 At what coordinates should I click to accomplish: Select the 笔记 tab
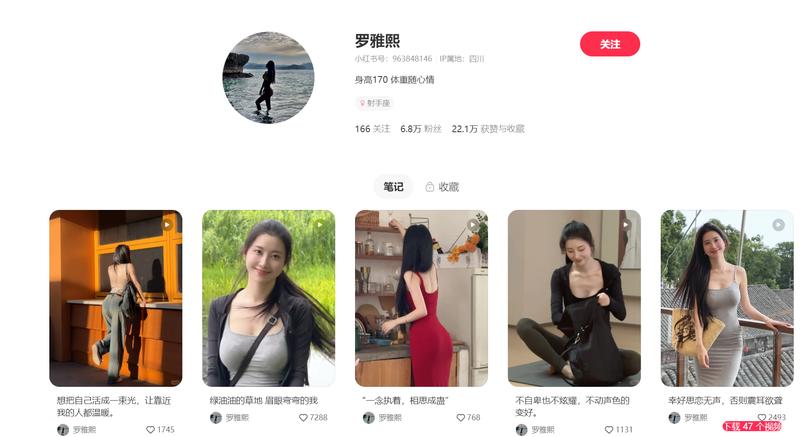tap(393, 186)
